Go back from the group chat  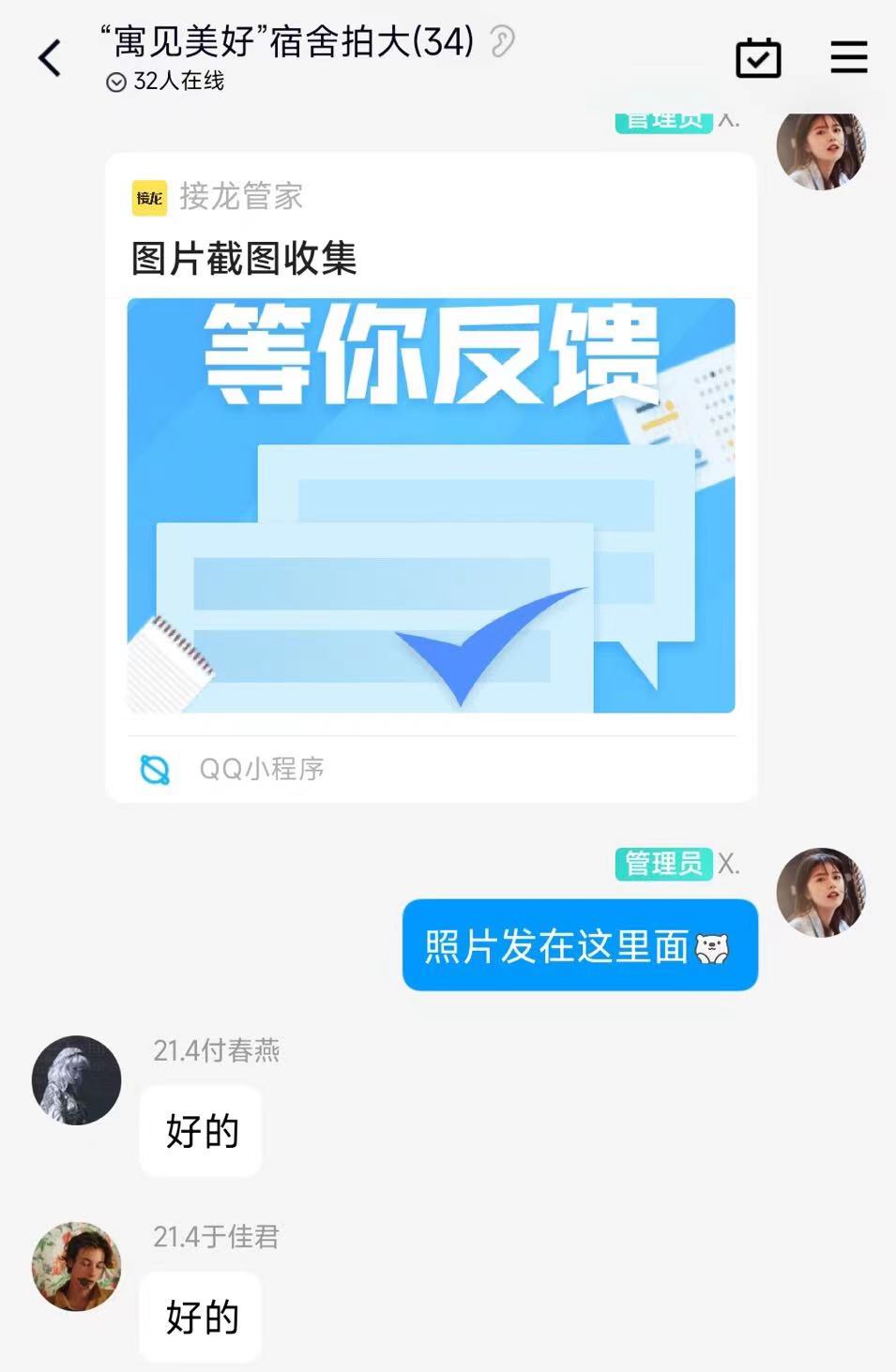coord(50,58)
